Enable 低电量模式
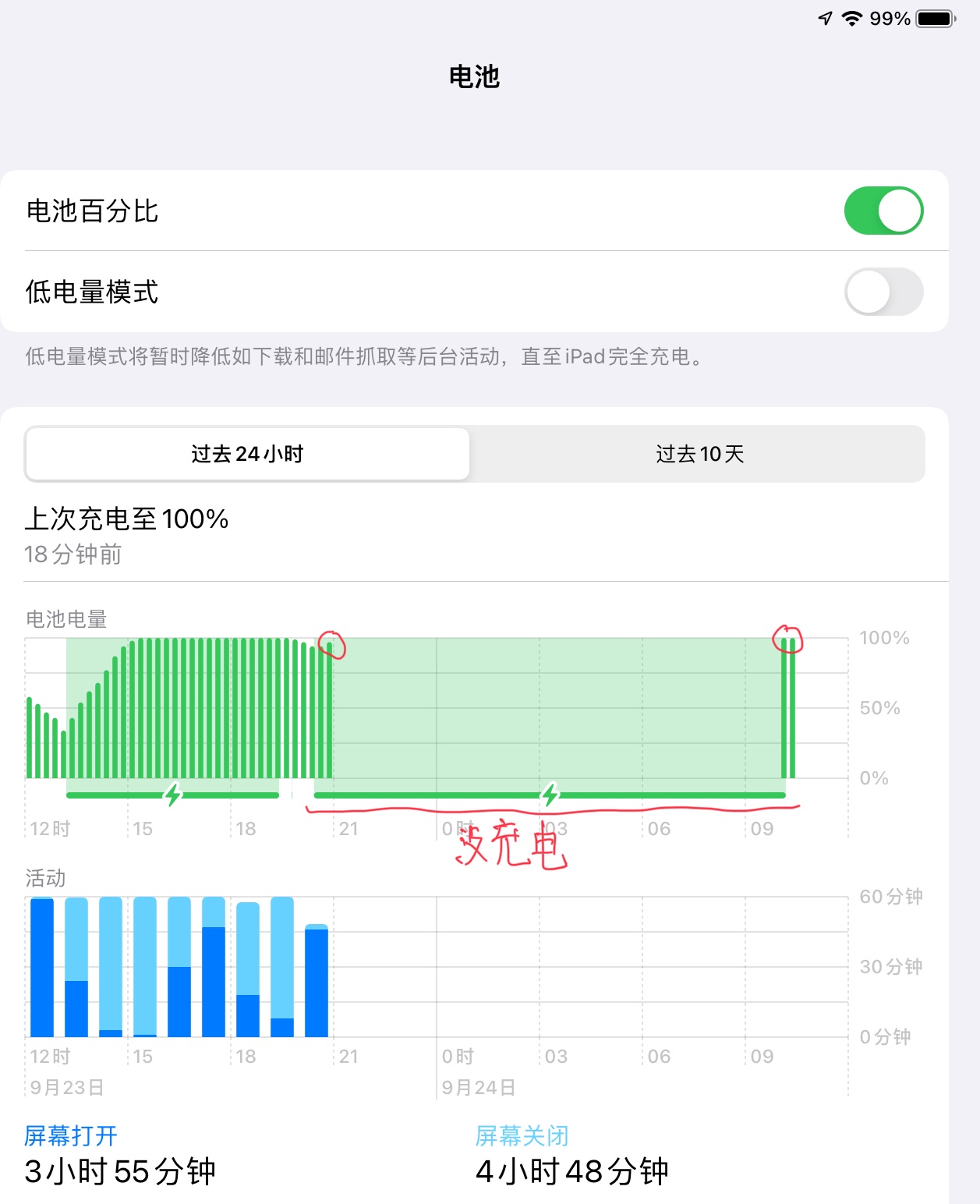This screenshot has height=1204, width=980. click(883, 292)
